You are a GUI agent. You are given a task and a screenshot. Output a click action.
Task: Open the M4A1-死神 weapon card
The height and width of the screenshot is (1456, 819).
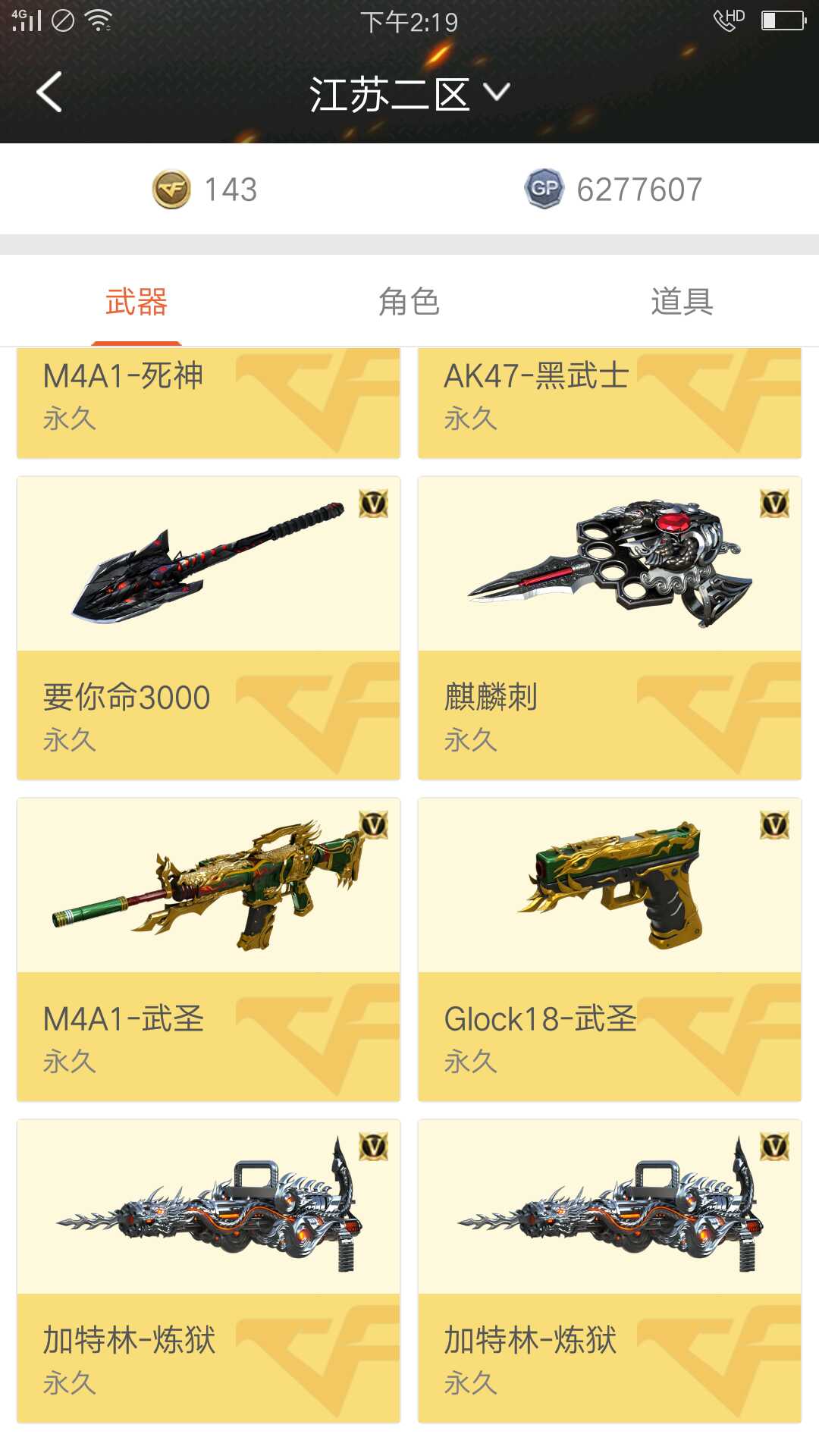[209, 402]
